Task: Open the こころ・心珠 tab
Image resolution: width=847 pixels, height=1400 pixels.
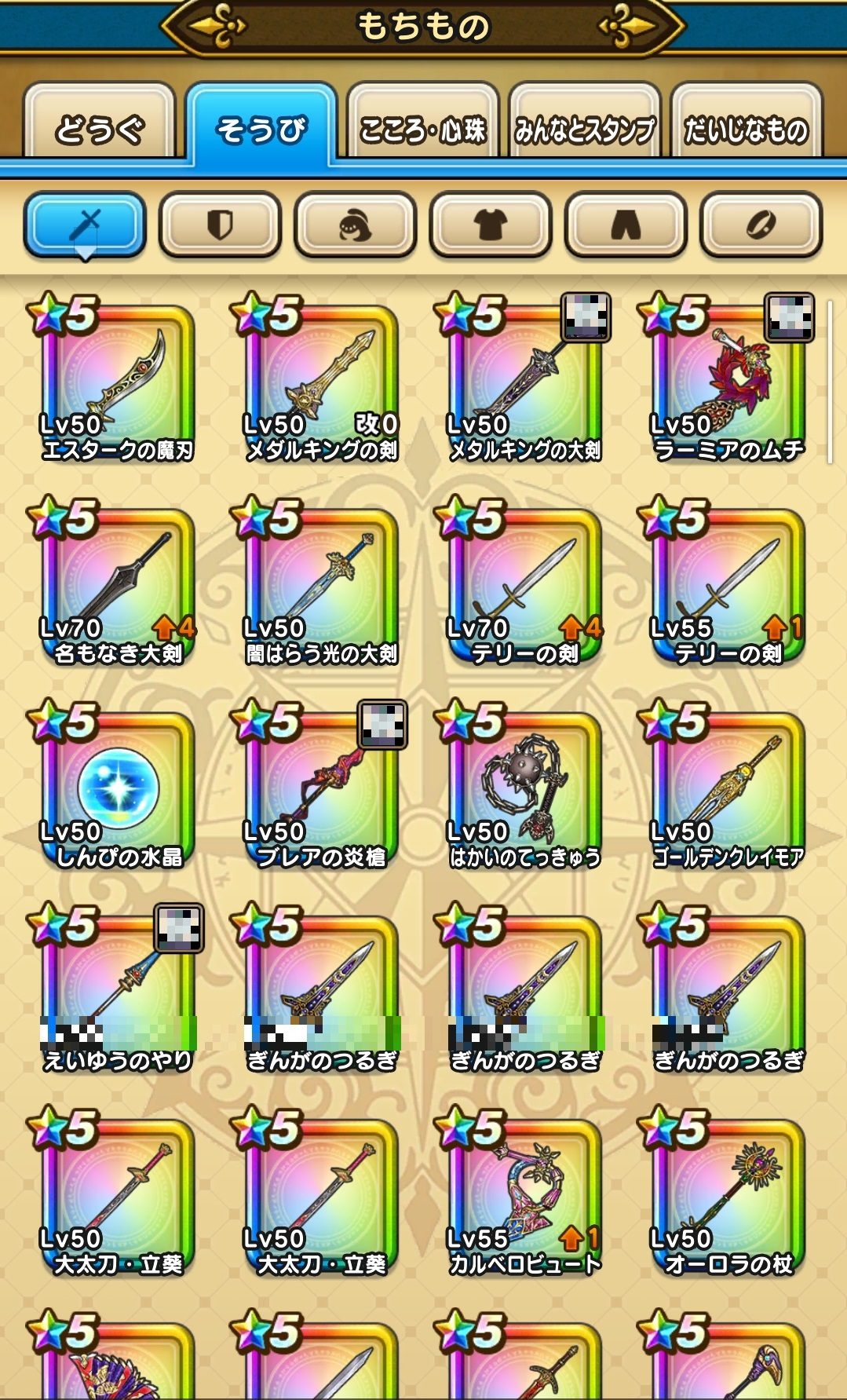Action: click(x=423, y=126)
